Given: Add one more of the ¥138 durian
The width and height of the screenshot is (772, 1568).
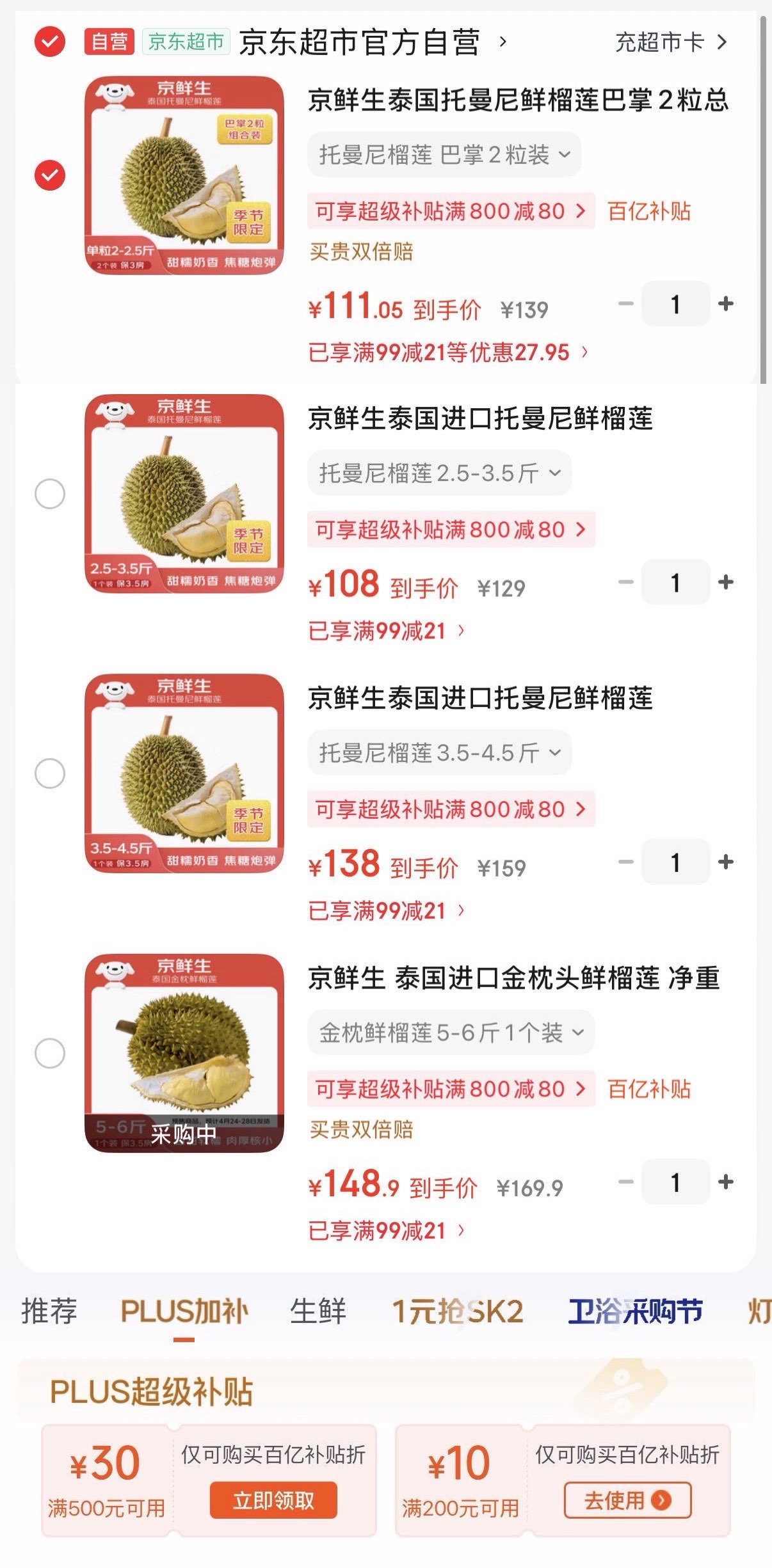Looking at the screenshot, I should point(726,862).
